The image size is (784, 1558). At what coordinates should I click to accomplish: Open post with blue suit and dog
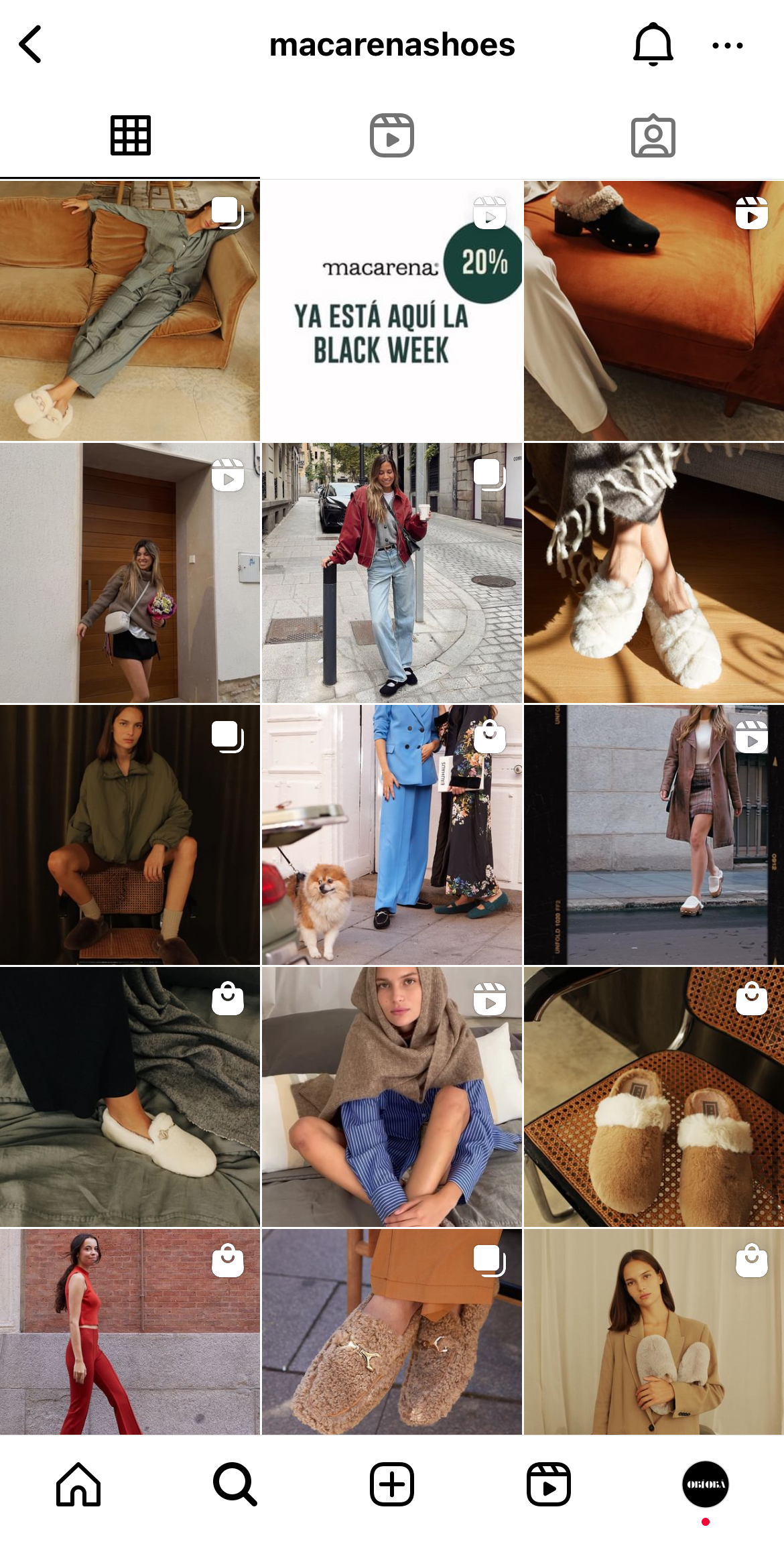click(x=392, y=834)
